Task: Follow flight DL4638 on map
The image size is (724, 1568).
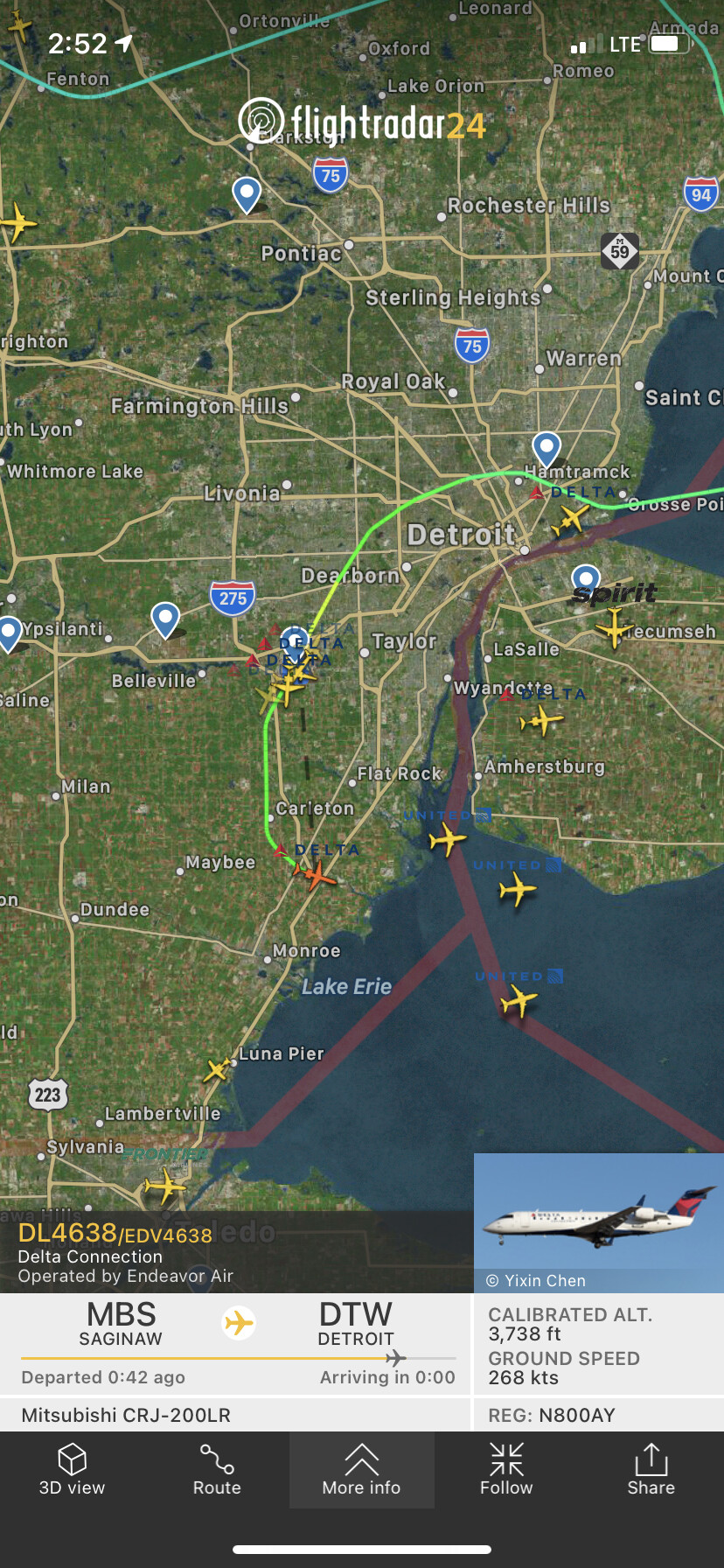Action: point(506,1470)
